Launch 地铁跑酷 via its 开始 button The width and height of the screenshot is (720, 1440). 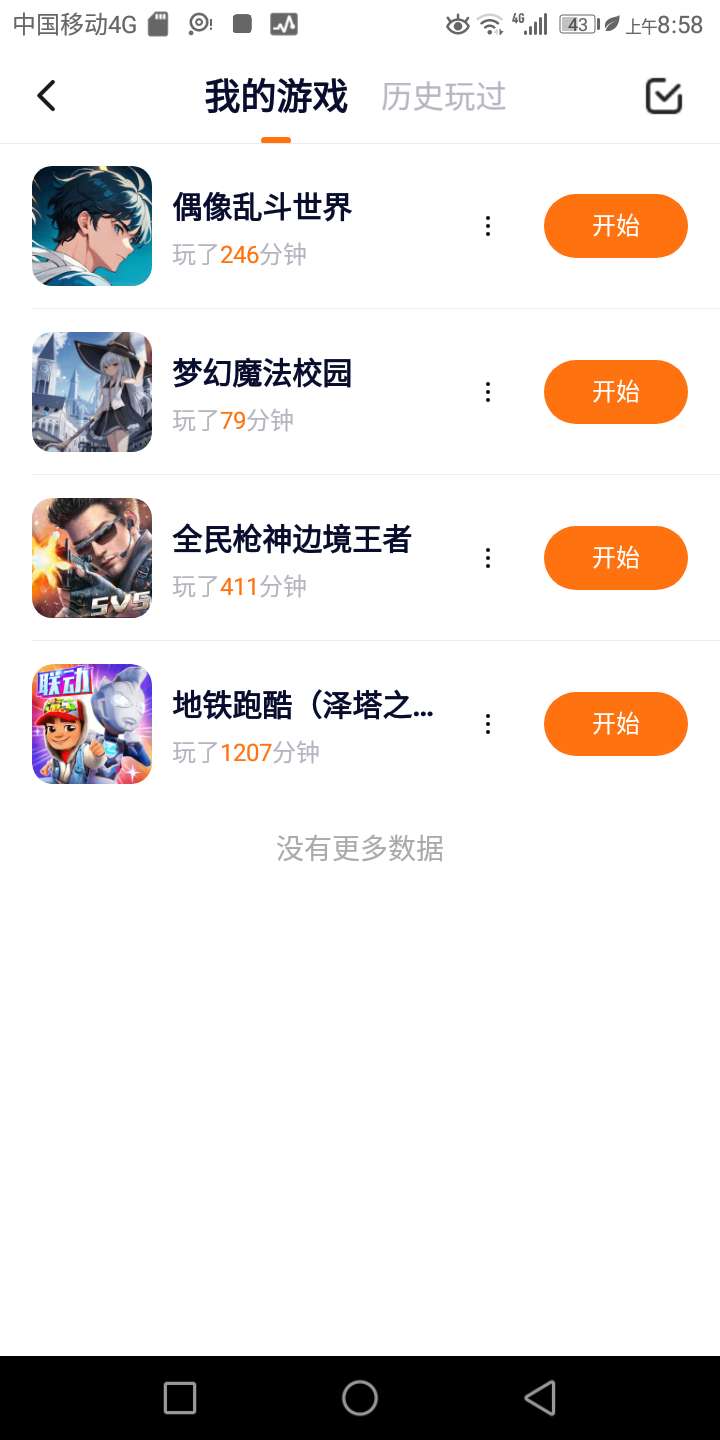615,724
